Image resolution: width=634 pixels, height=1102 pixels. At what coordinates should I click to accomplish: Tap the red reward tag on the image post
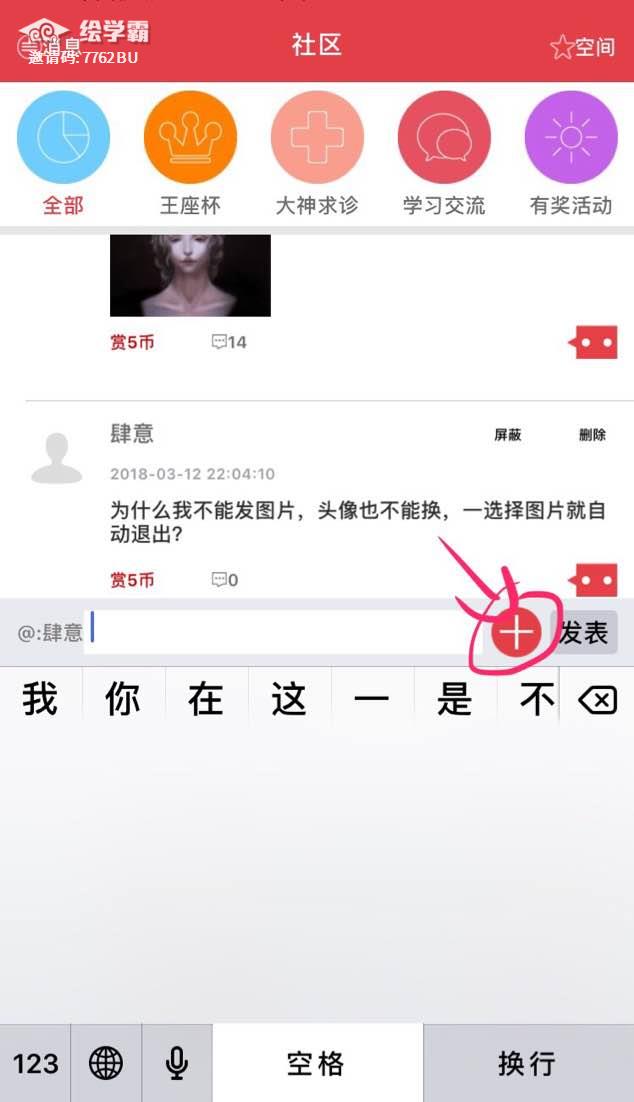coord(596,343)
